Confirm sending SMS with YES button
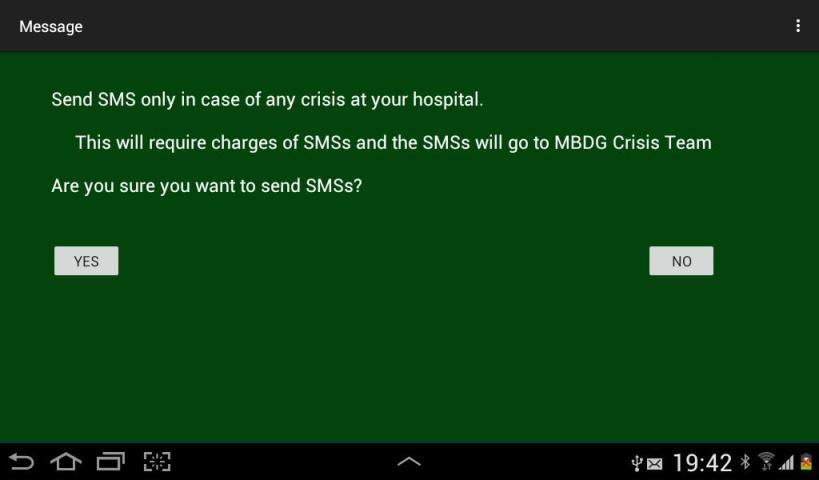The width and height of the screenshot is (819, 480). 86,261
